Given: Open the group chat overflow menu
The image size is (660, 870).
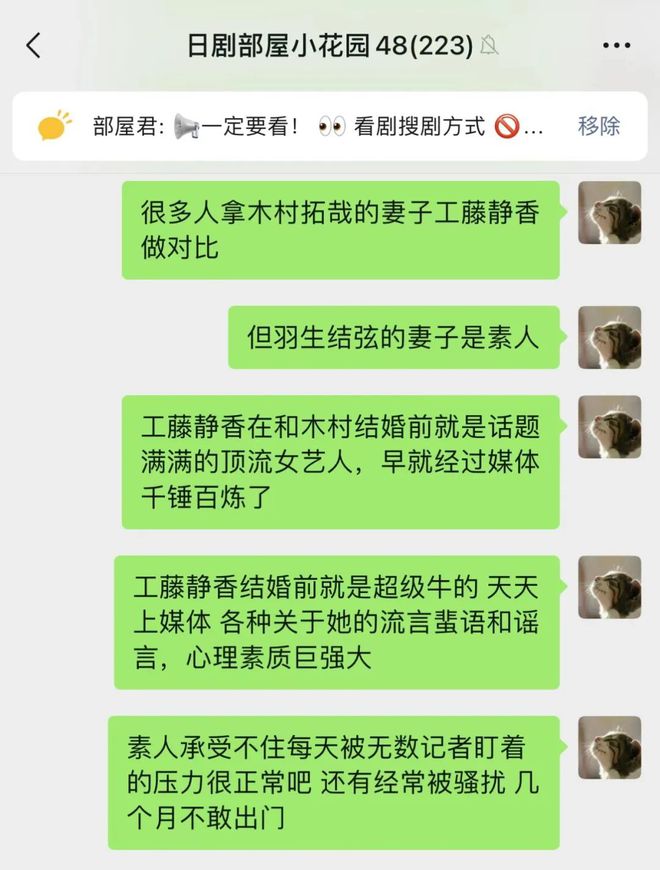Looking at the screenshot, I should (616, 45).
